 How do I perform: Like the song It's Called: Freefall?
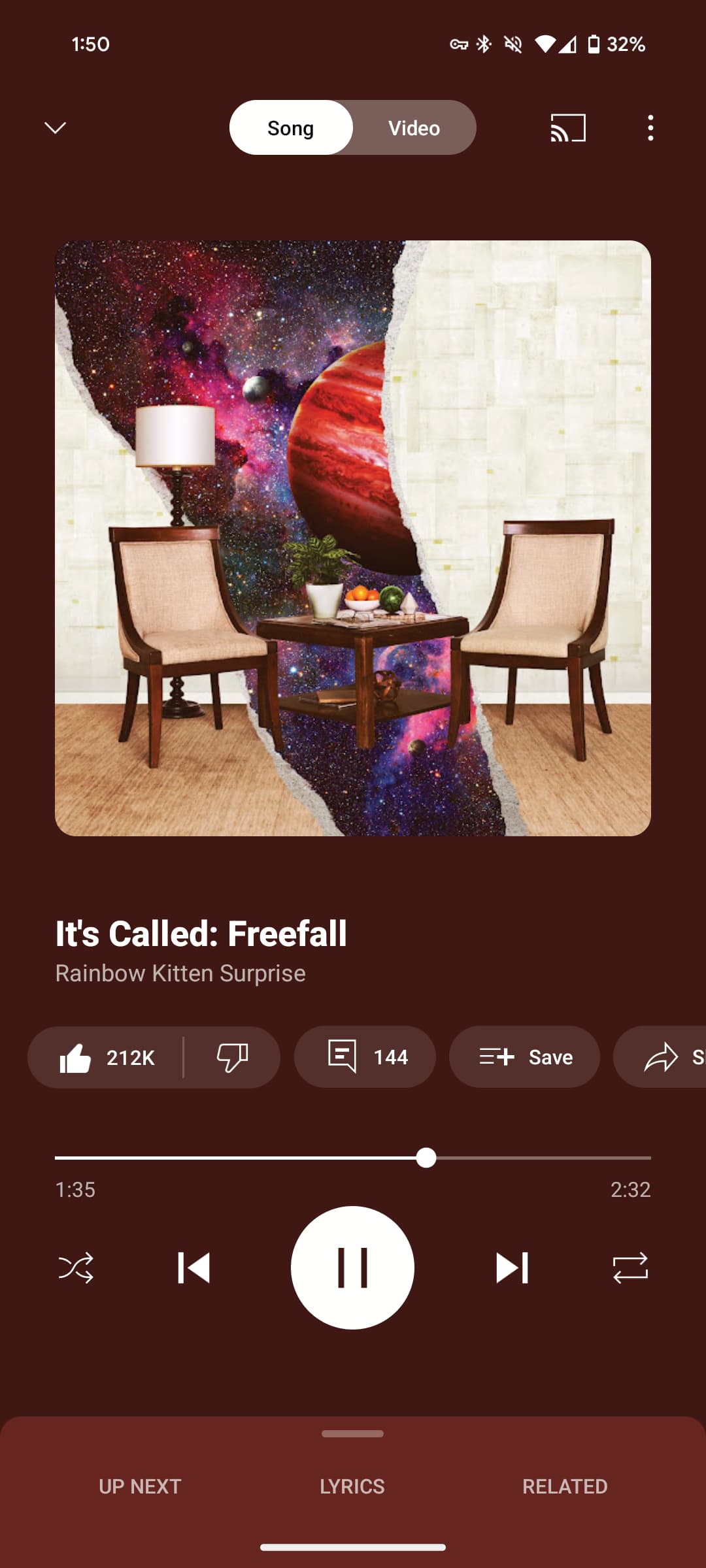107,1057
